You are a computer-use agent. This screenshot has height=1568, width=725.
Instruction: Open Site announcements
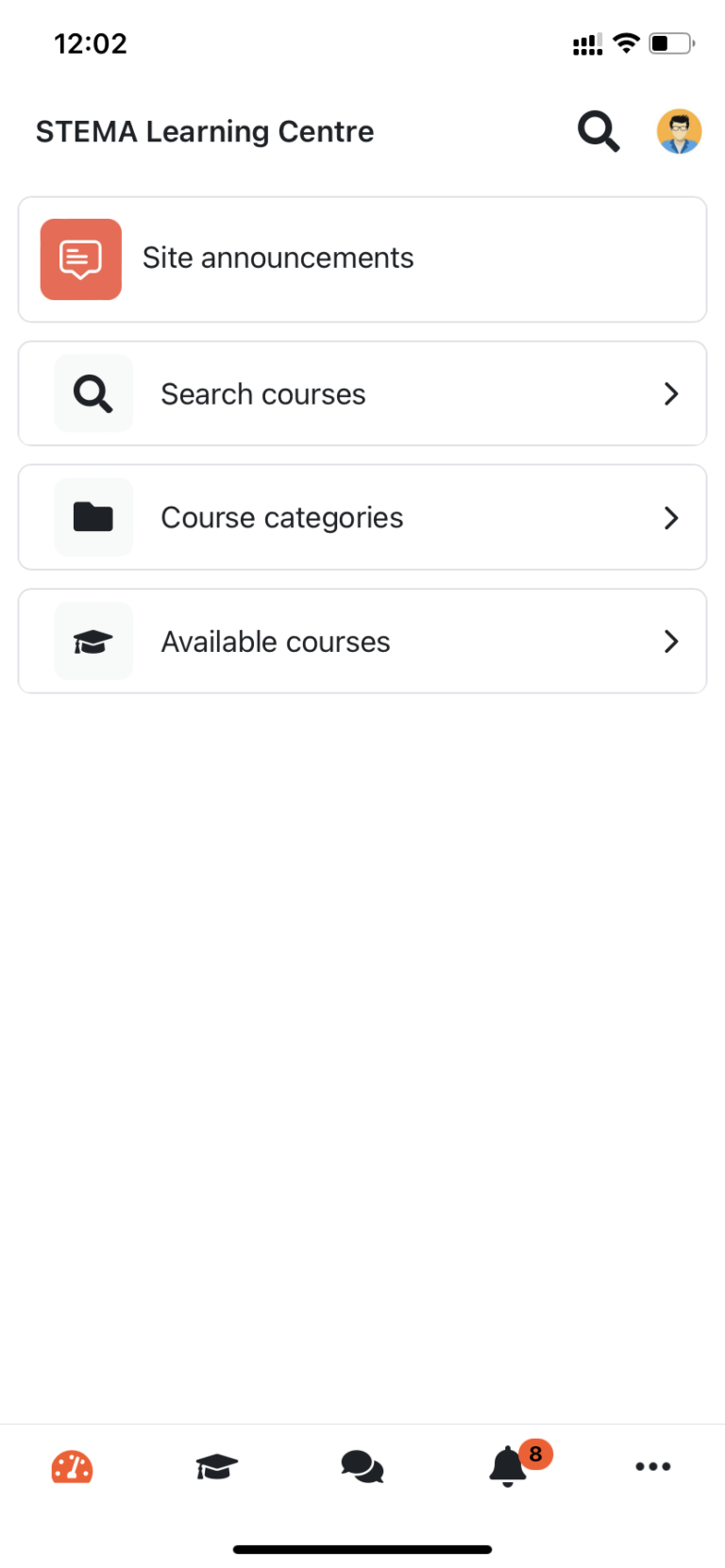click(362, 259)
